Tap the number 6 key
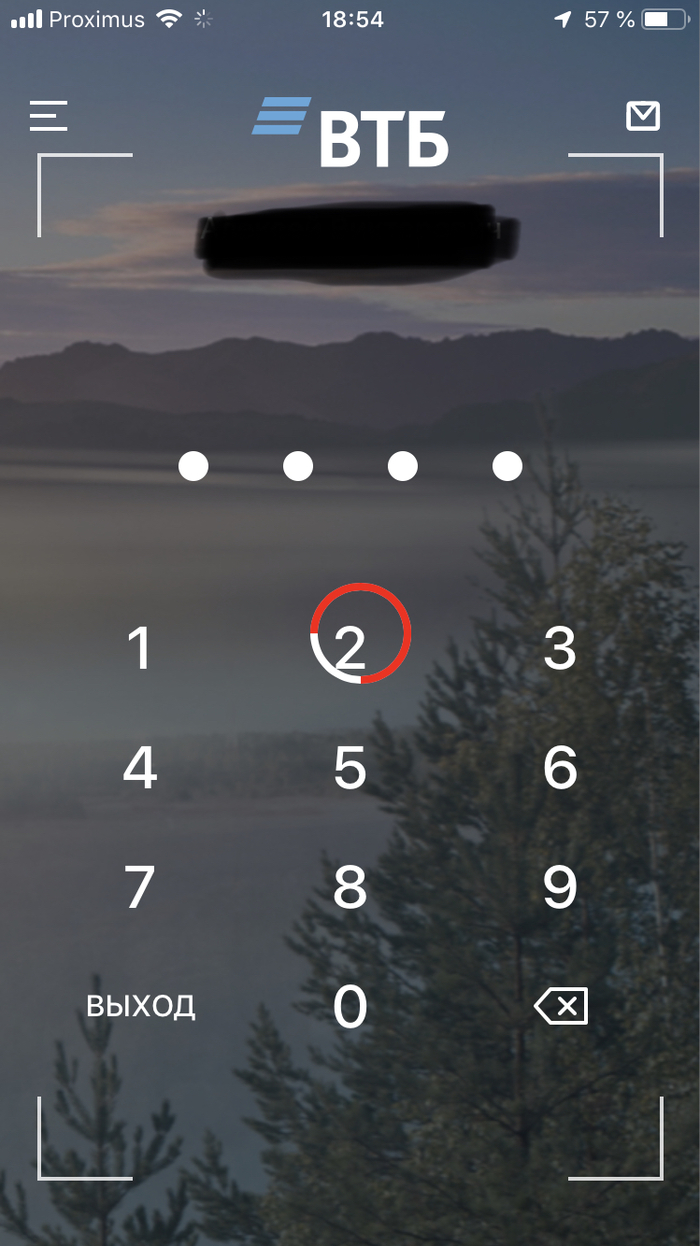 click(x=560, y=768)
